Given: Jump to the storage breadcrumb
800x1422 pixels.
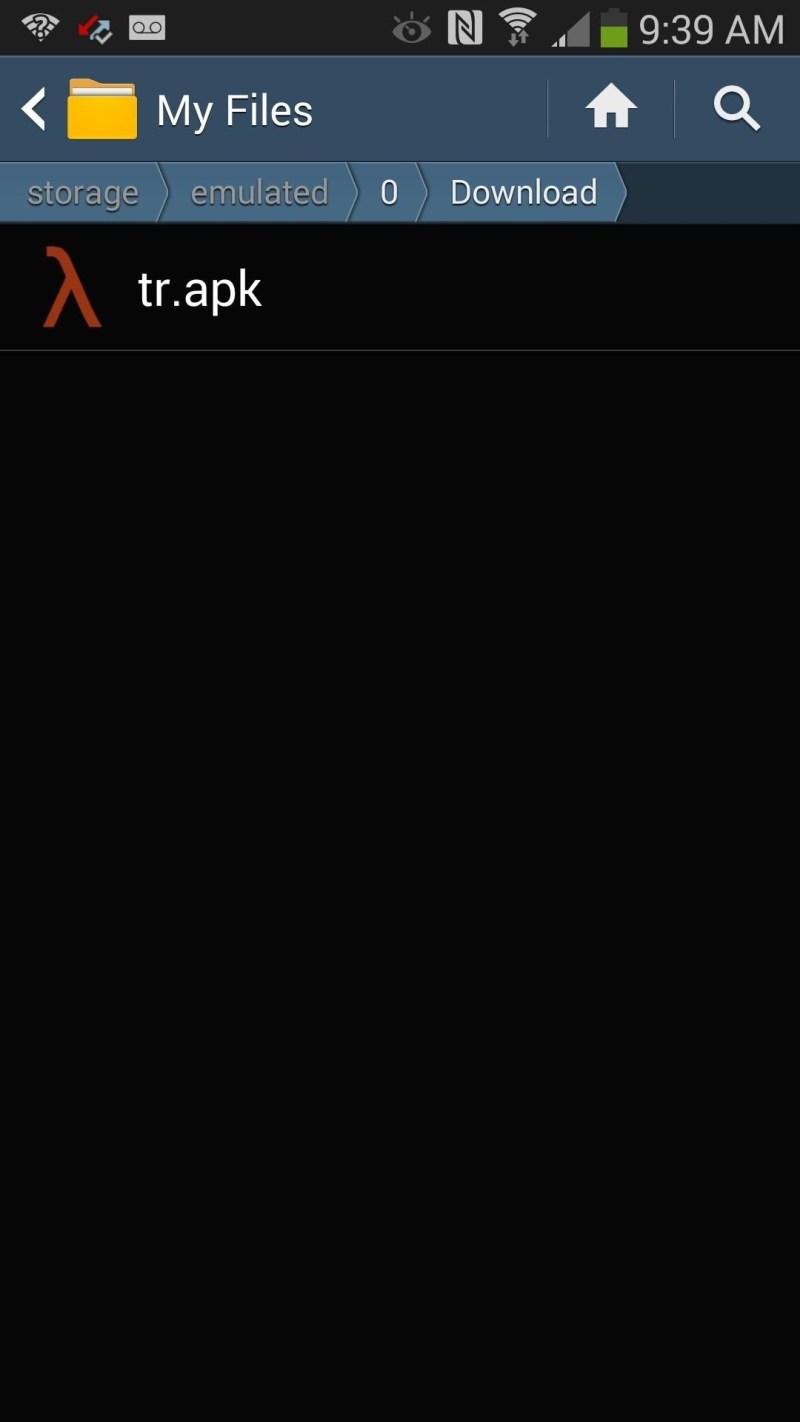Looking at the screenshot, I should pyautogui.click(x=82, y=192).
